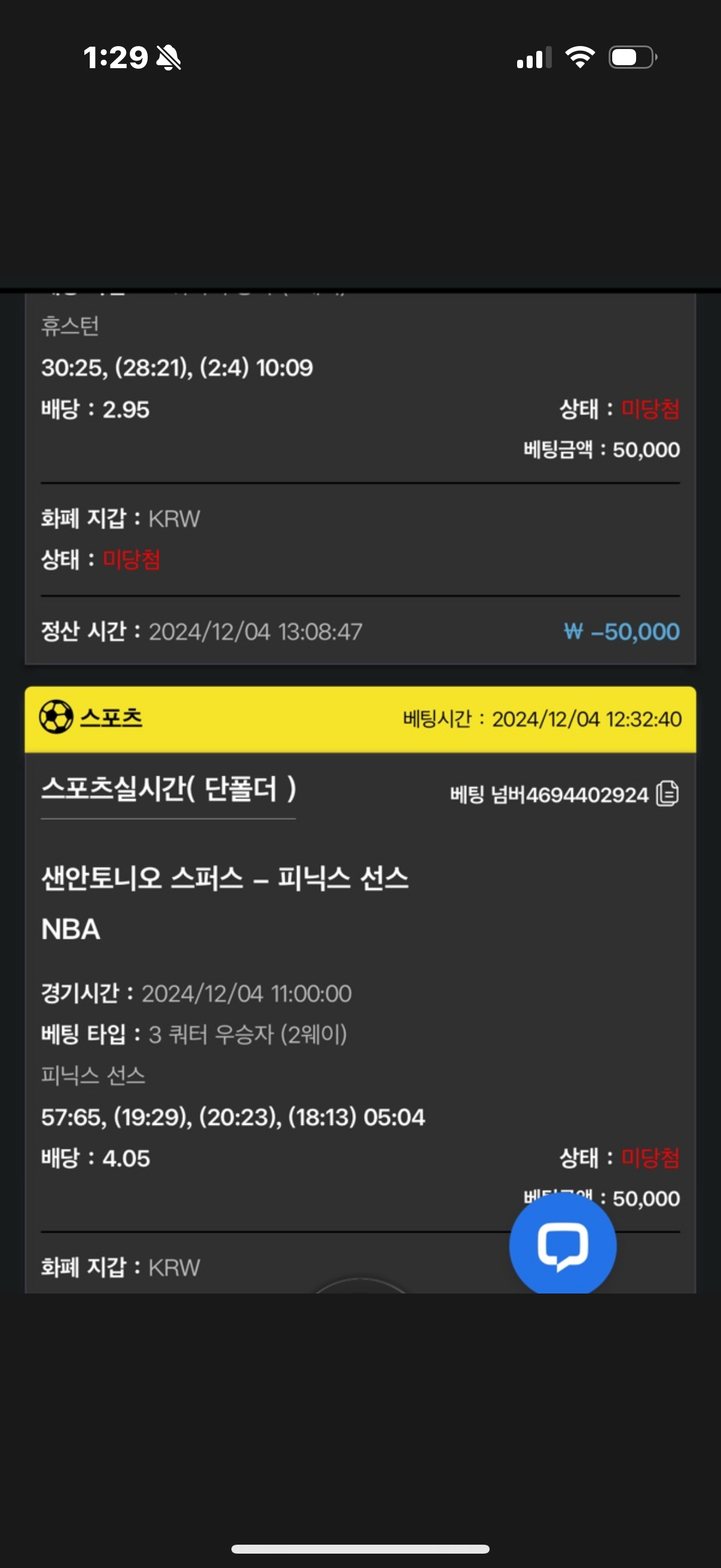
Task: Copy betting number 4694402924
Action: (x=667, y=794)
